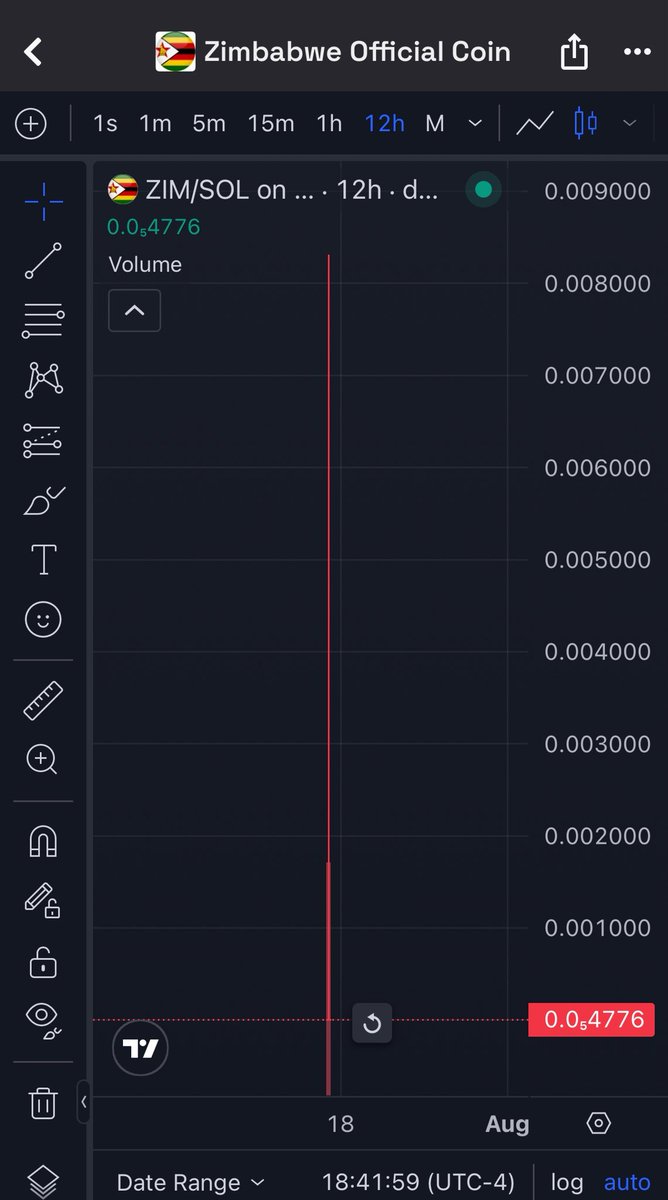Choose the text annotation tool
The image size is (668, 1200).
coord(43,560)
